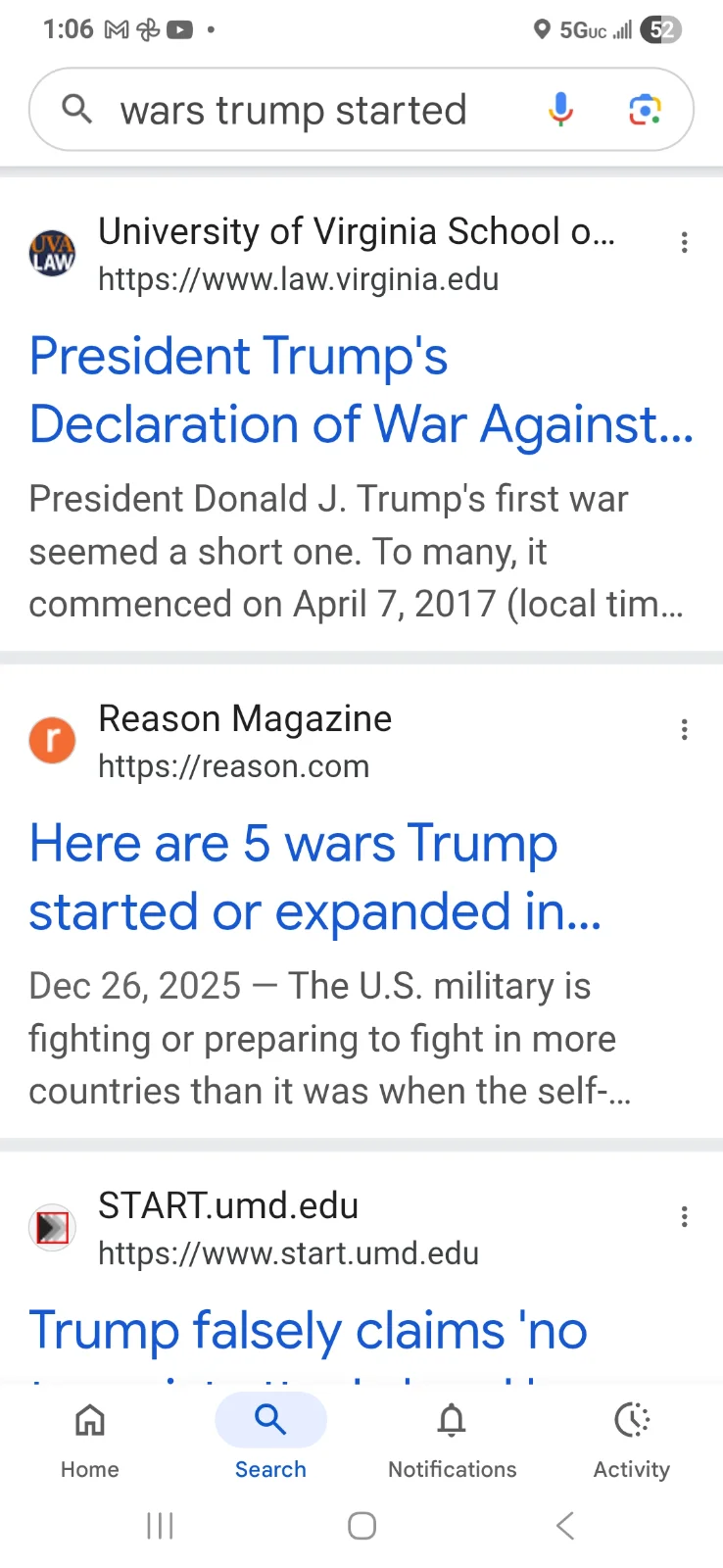Image resolution: width=723 pixels, height=1568 pixels.
Task: Open the START.umd.edu result's options menu
Action: (684, 1217)
